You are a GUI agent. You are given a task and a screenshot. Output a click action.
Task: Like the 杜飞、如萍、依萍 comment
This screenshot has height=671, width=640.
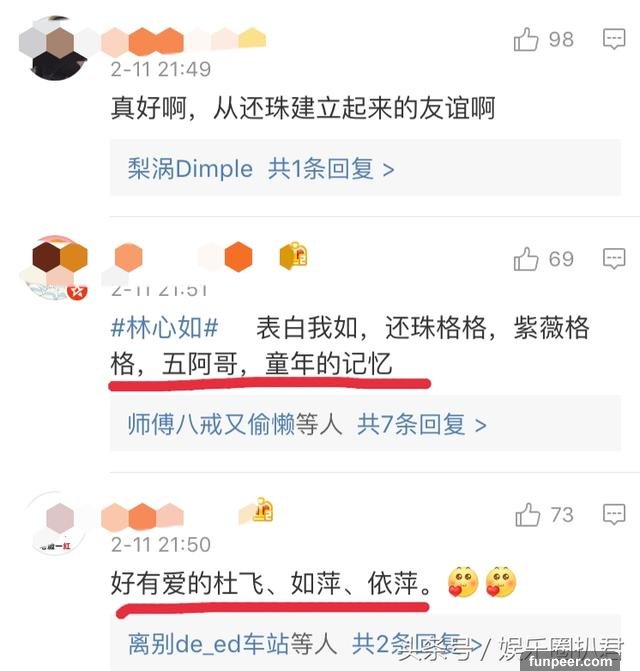coord(527,516)
